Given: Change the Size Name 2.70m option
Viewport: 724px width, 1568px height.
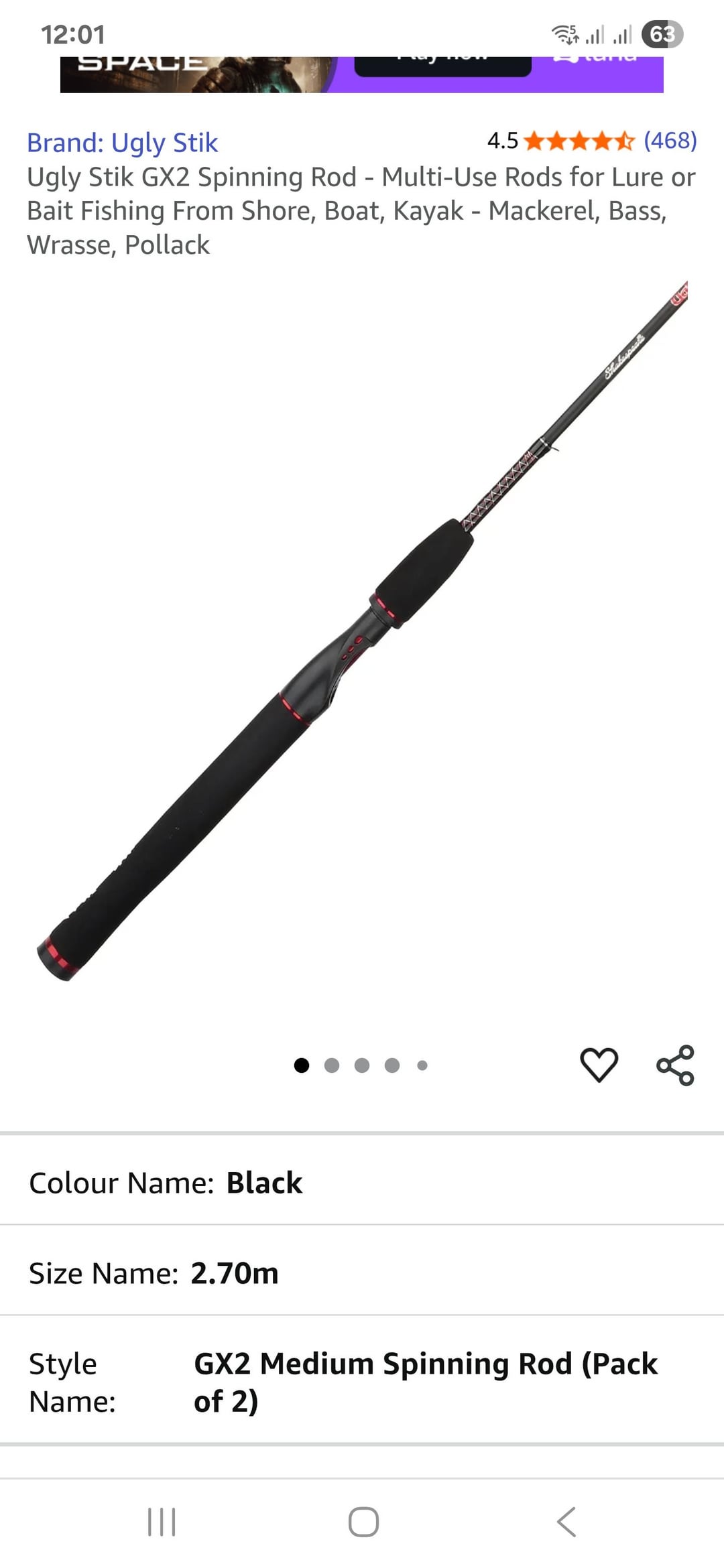Looking at the screenshot, I should click(x=362, y=1272).
